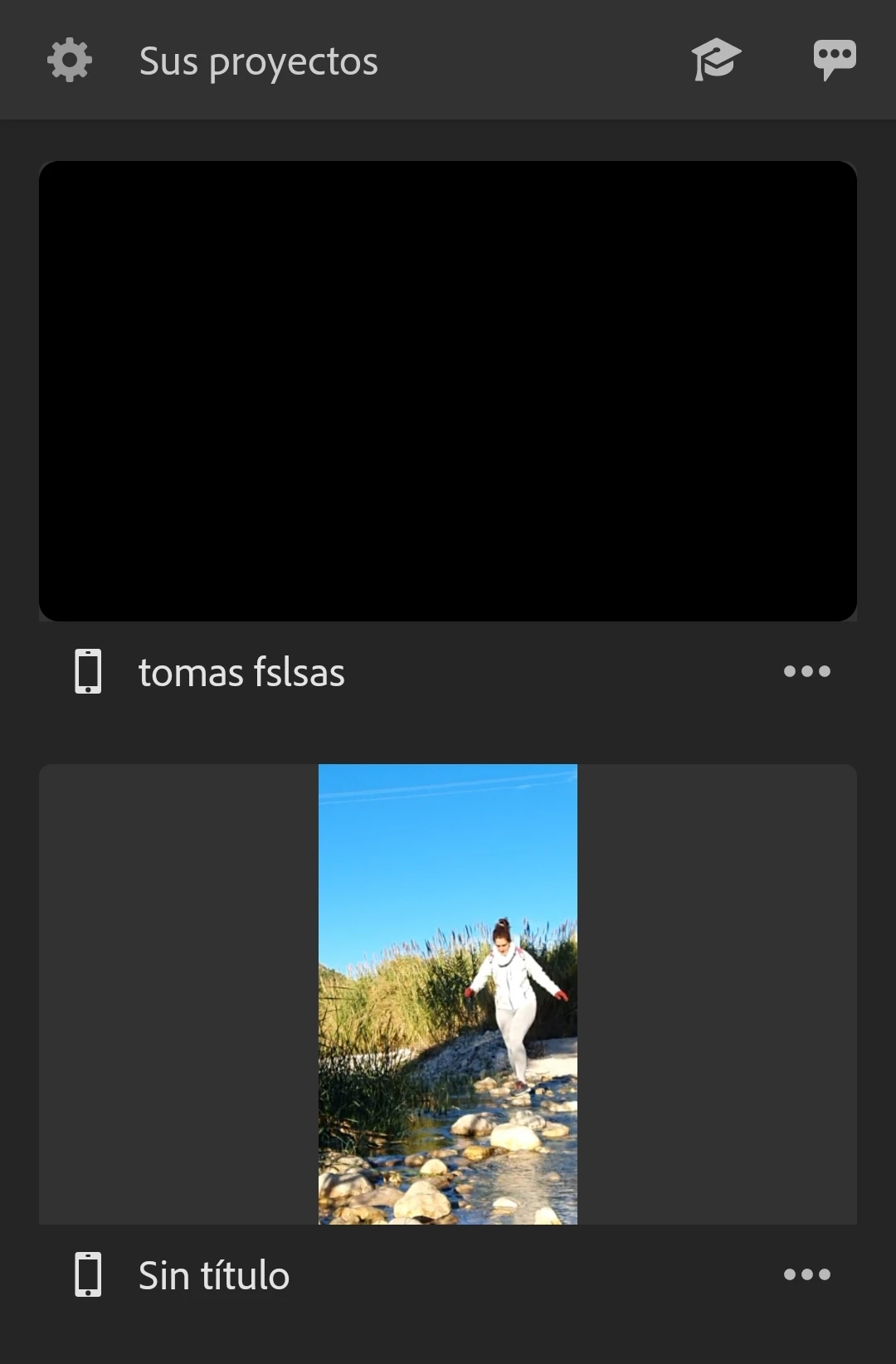Open the Sin título project thumbnail
Image resolution: width=896 pixels, height=1364 pixels.
tap(448, 994)
